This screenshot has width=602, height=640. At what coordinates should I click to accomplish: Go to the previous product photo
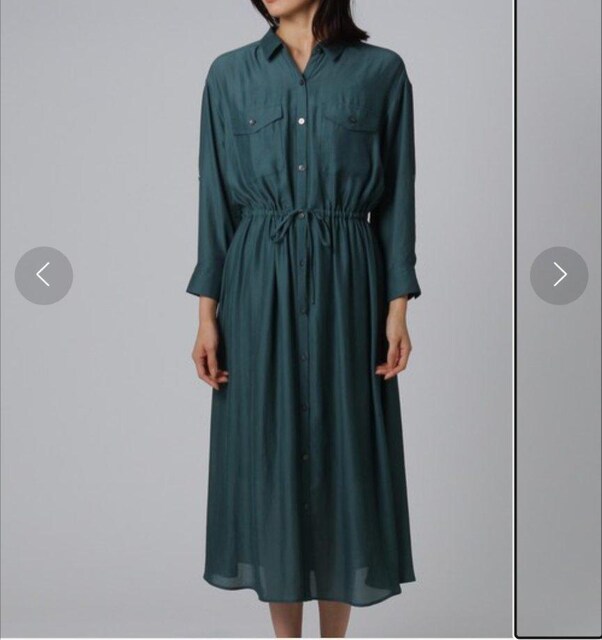pos(43,275)
